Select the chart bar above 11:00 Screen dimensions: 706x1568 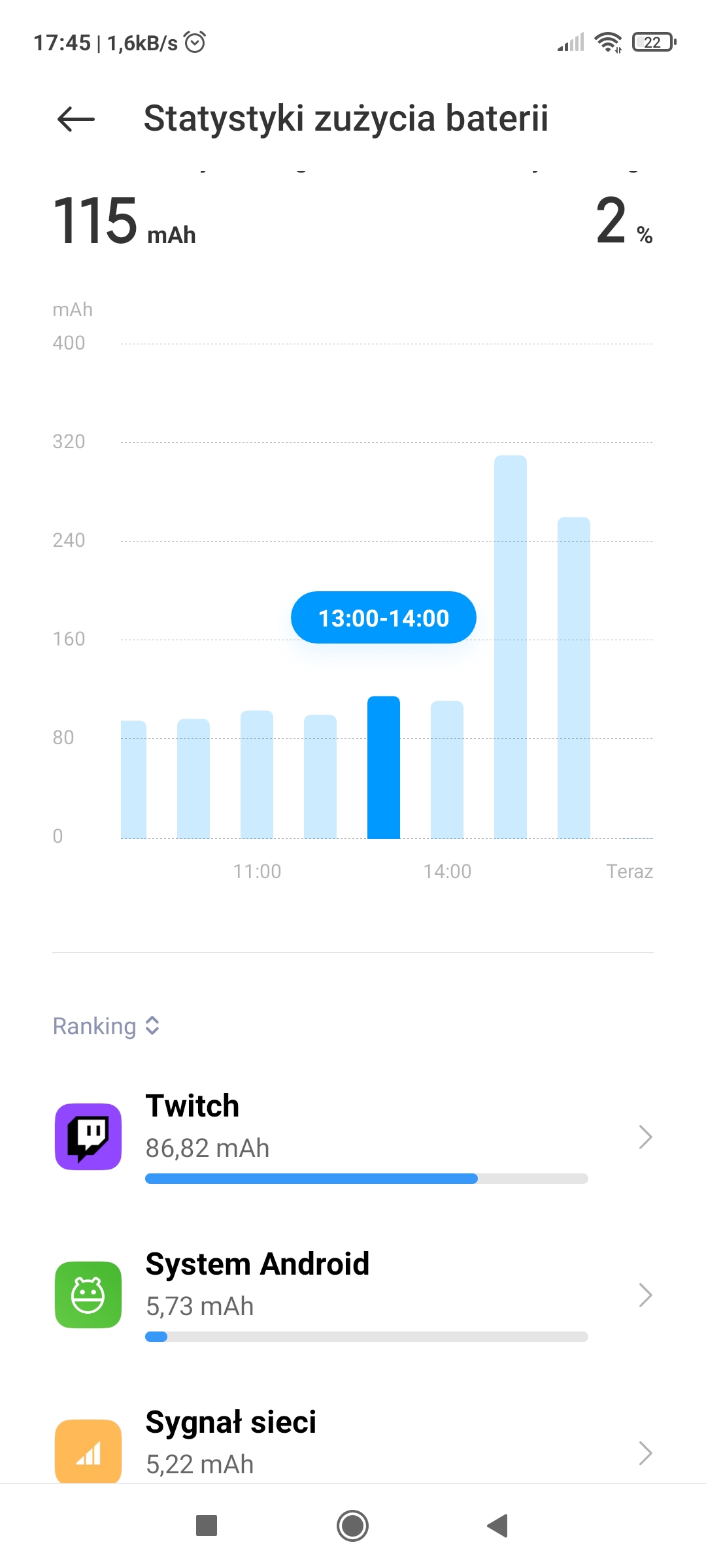coord(257,774)
